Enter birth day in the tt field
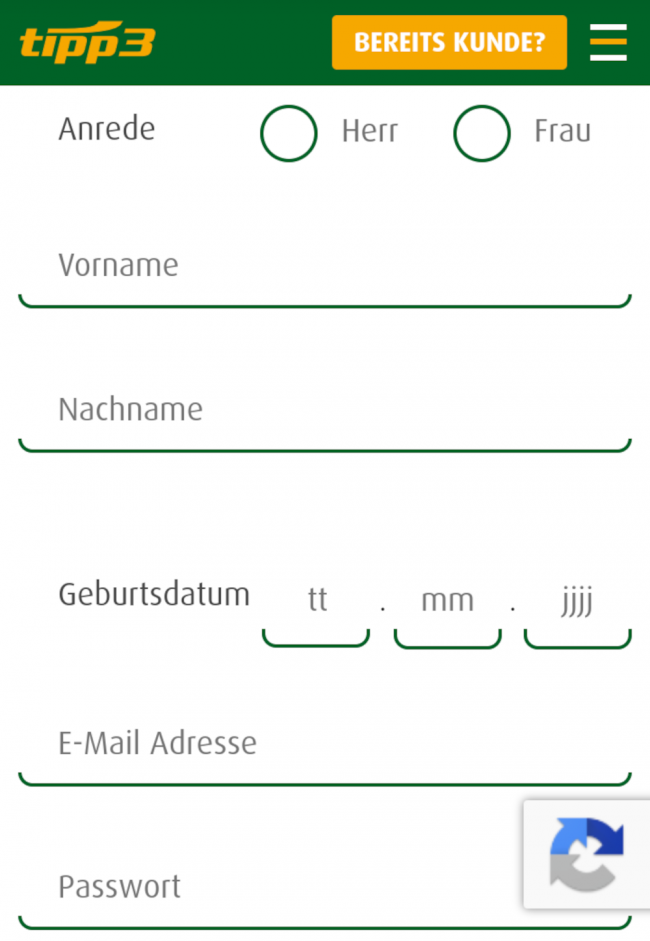This screenshot has height=941, width=650. pyautogui.click(x=316, y=603)
